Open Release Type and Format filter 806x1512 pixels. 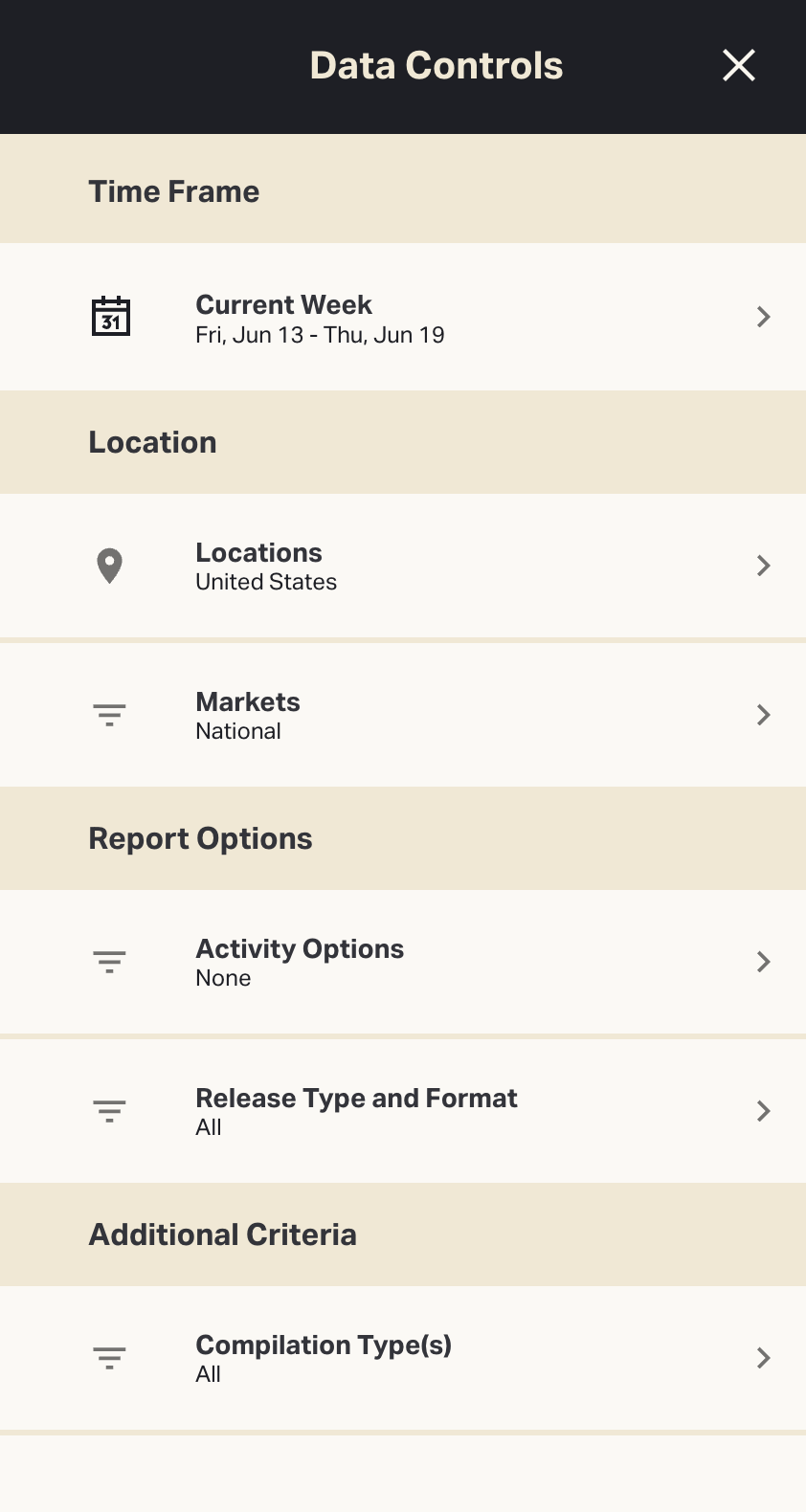pyautogui.click(x=402, y=1111)
